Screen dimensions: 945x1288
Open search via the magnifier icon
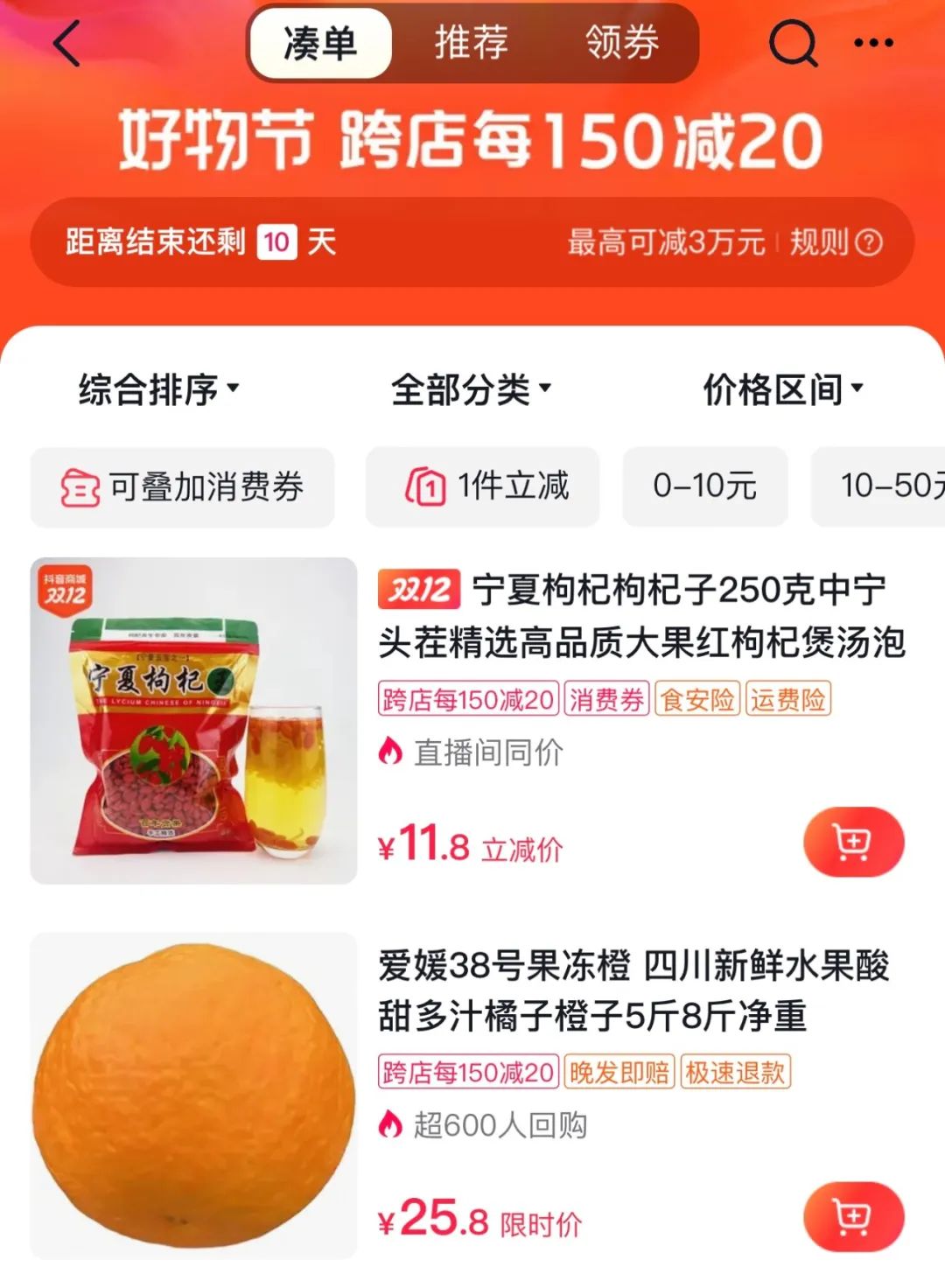coord(793,43)
